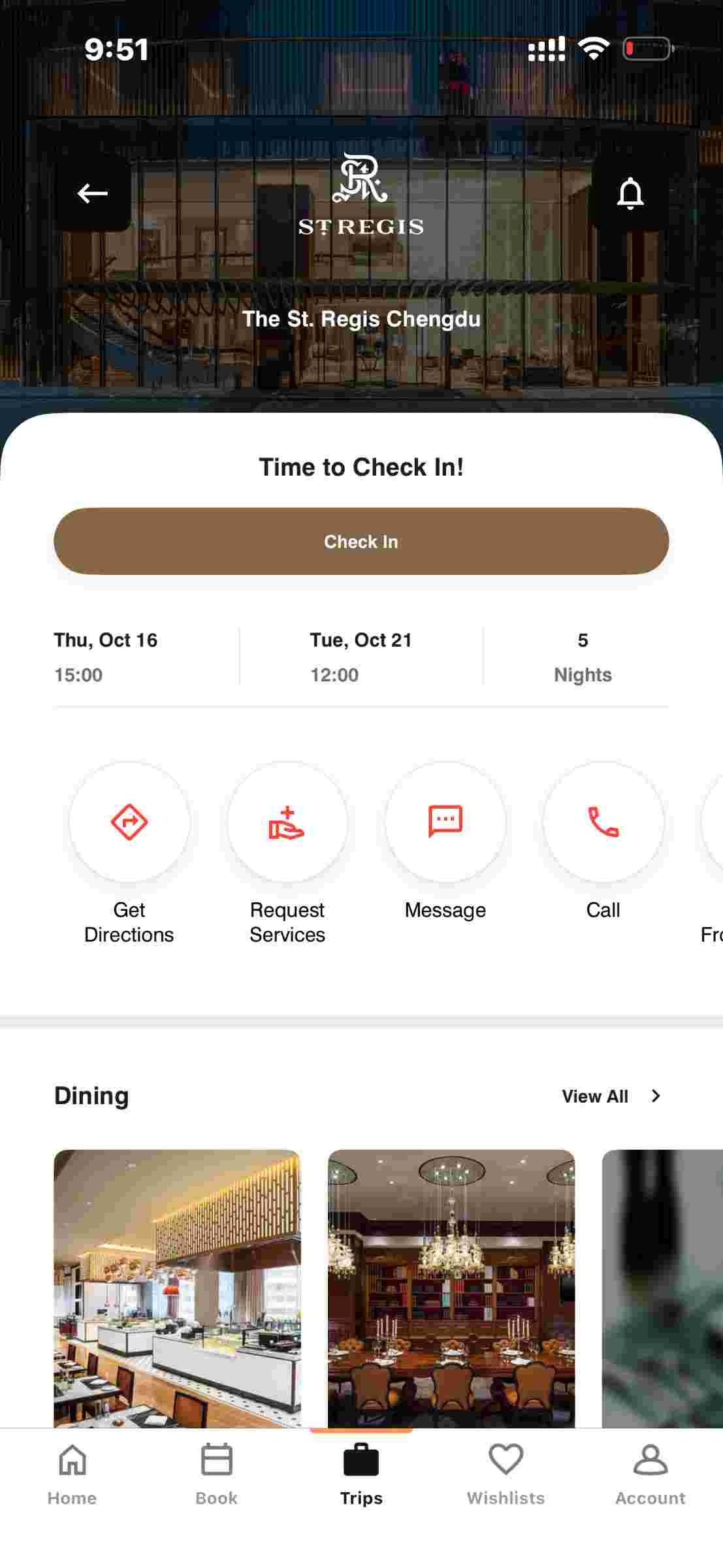Screen dimensions: 723x1568
Task: Open the chandelier dining room card
Action: pos(451,1287)
